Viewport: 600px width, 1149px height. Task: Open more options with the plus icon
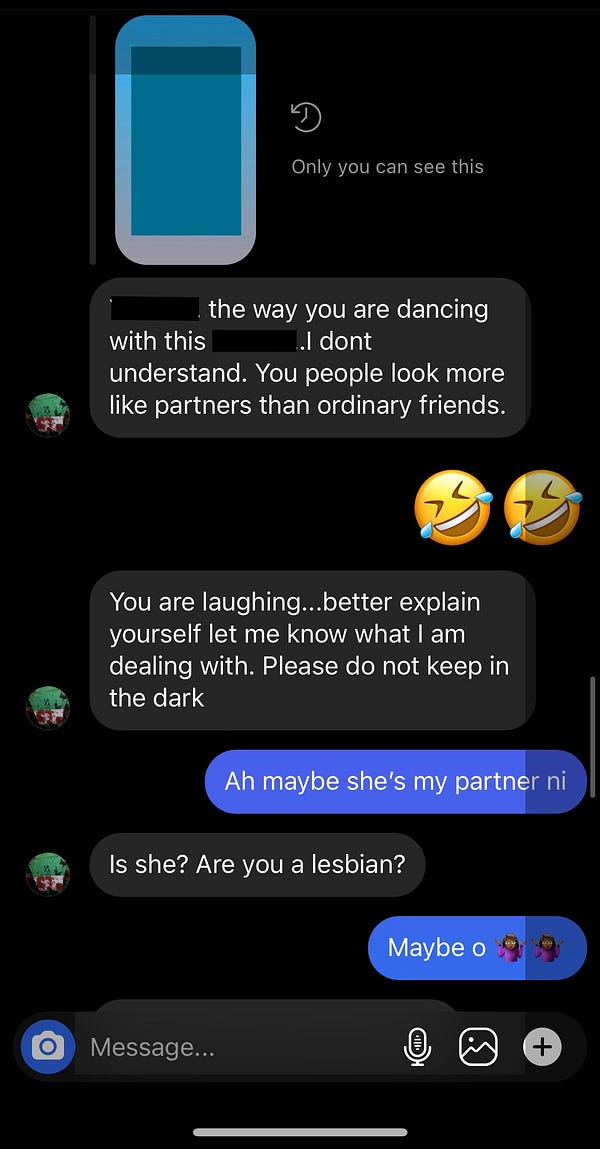coord(542,1047)
